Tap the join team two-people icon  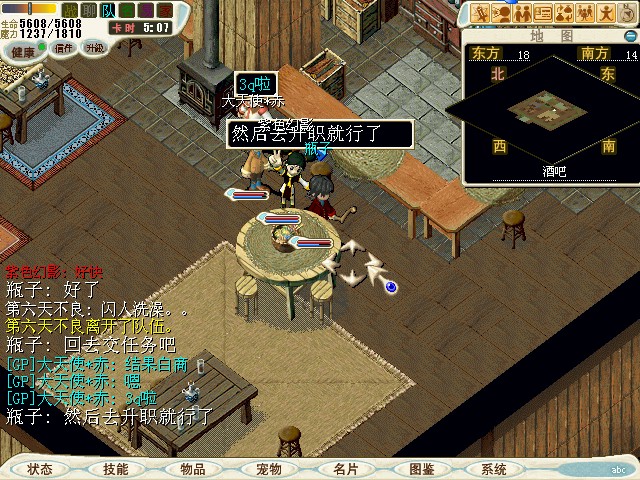click(x=522, y=13)
